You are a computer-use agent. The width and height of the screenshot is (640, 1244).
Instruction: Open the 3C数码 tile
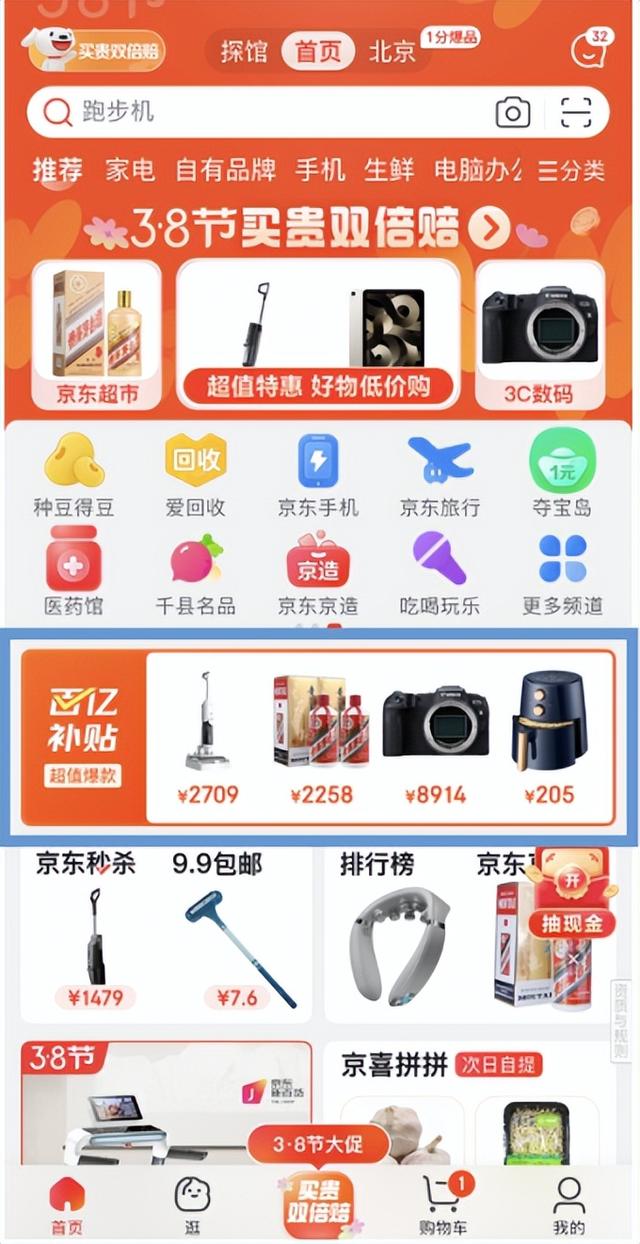click(x=539, y=336)
